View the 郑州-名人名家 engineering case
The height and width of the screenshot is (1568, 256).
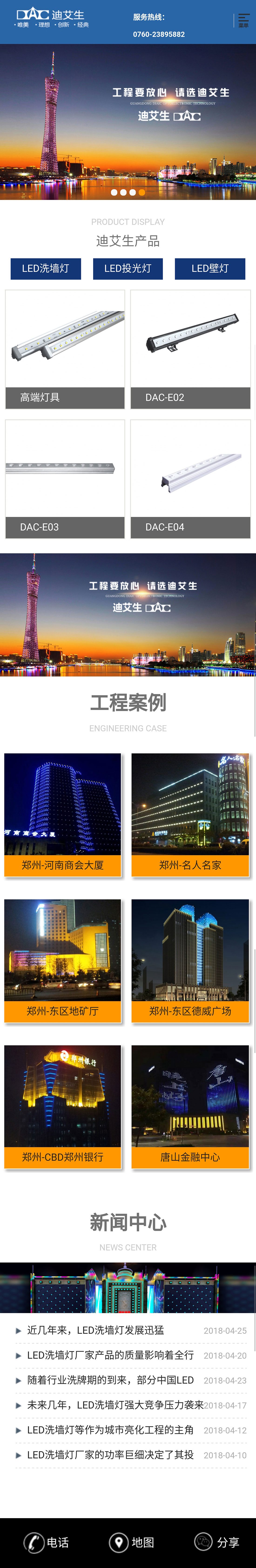tap(190, 815)
